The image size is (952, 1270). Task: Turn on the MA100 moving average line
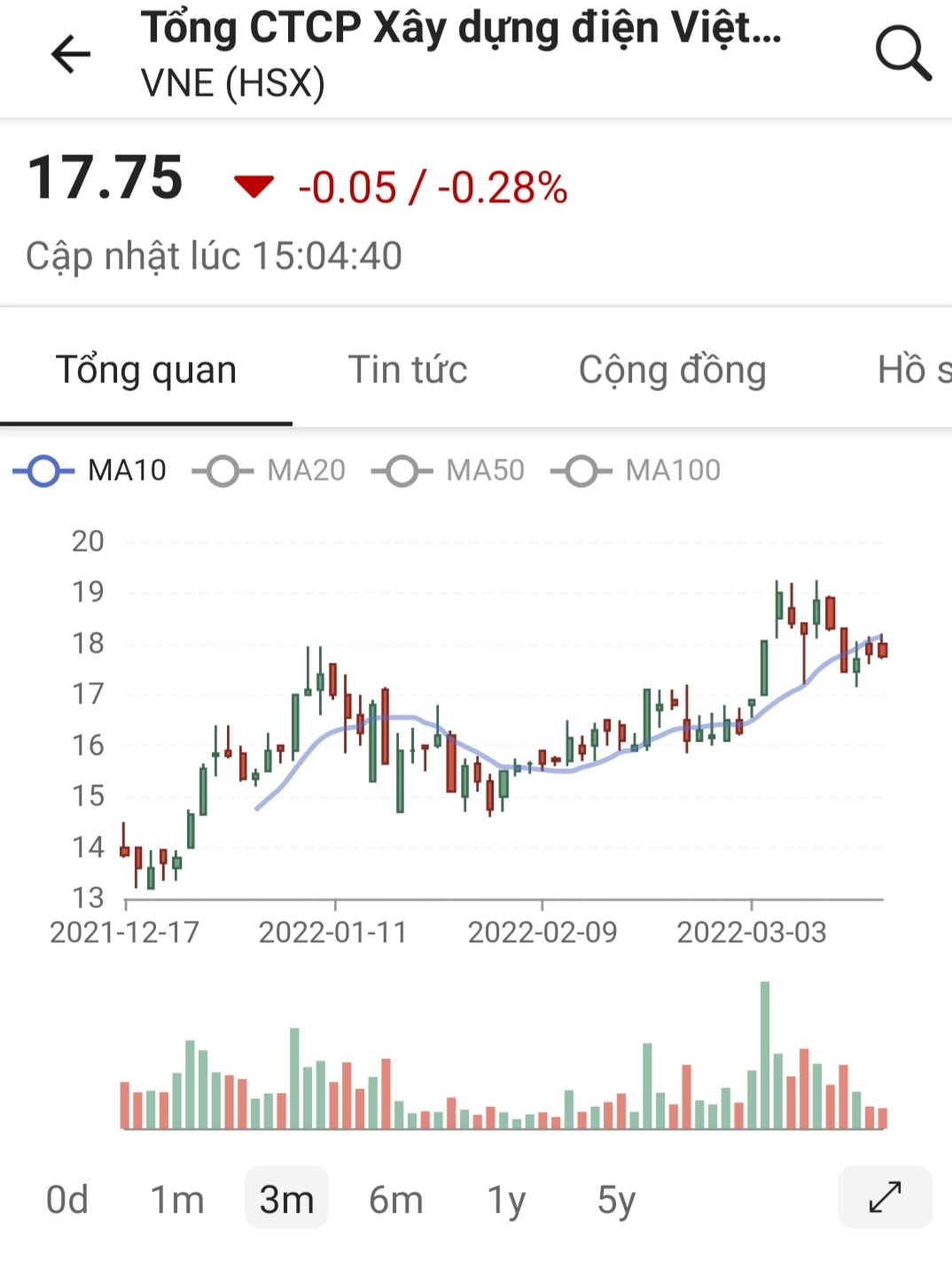click(636, 470)
